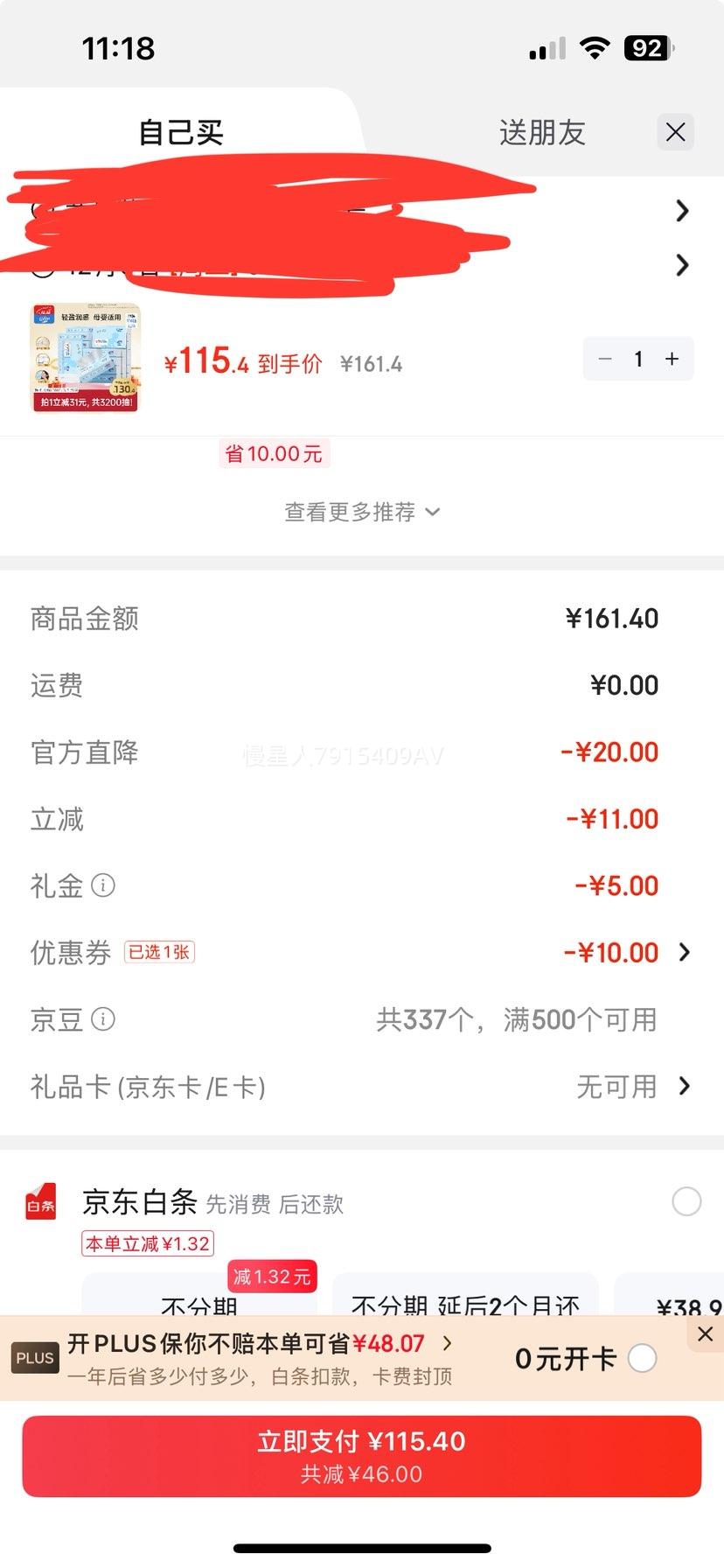Show info about 礼金

click(x=103, y=885)
